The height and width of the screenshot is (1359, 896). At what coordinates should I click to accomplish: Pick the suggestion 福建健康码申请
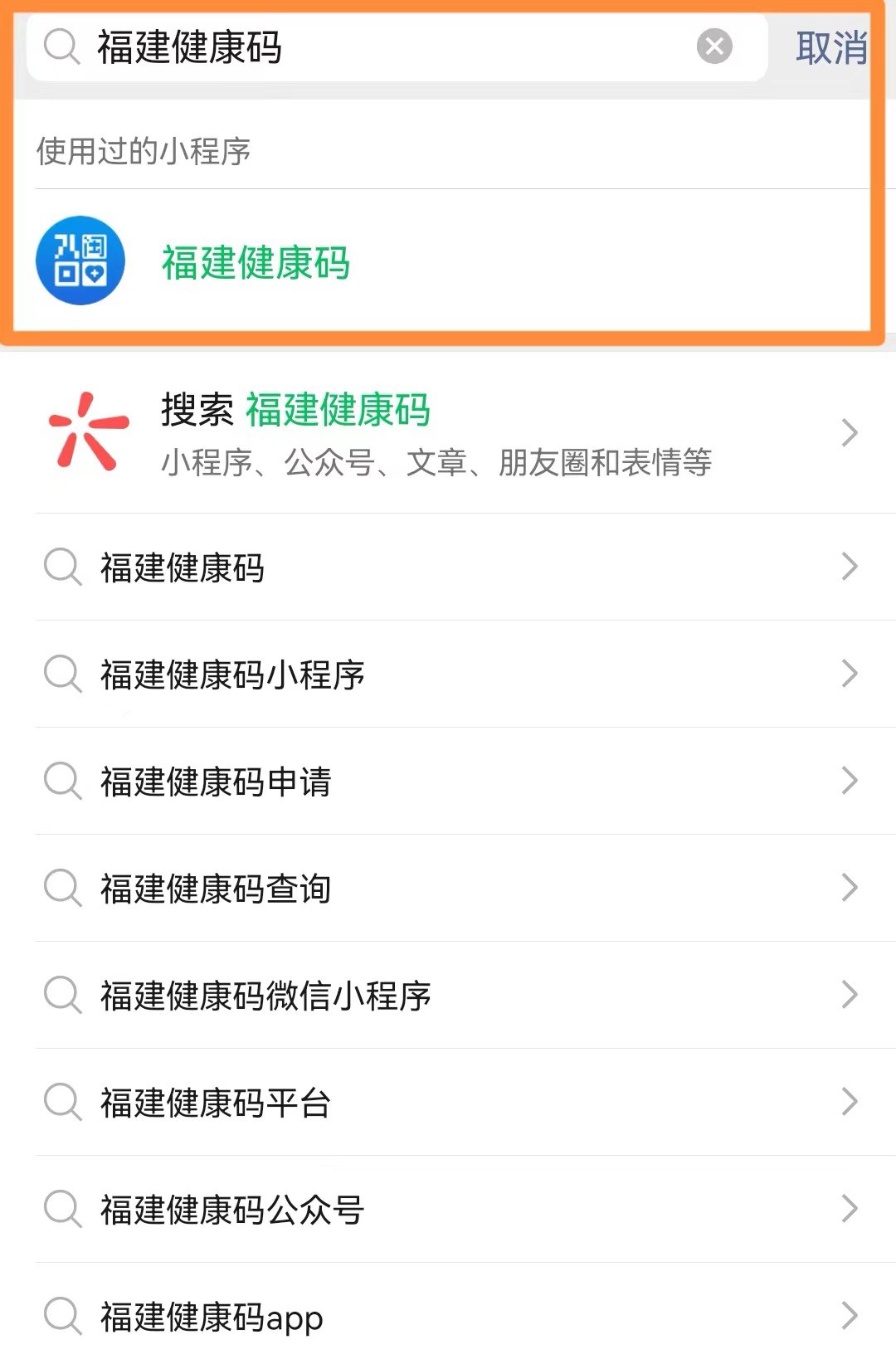point(448,782)
